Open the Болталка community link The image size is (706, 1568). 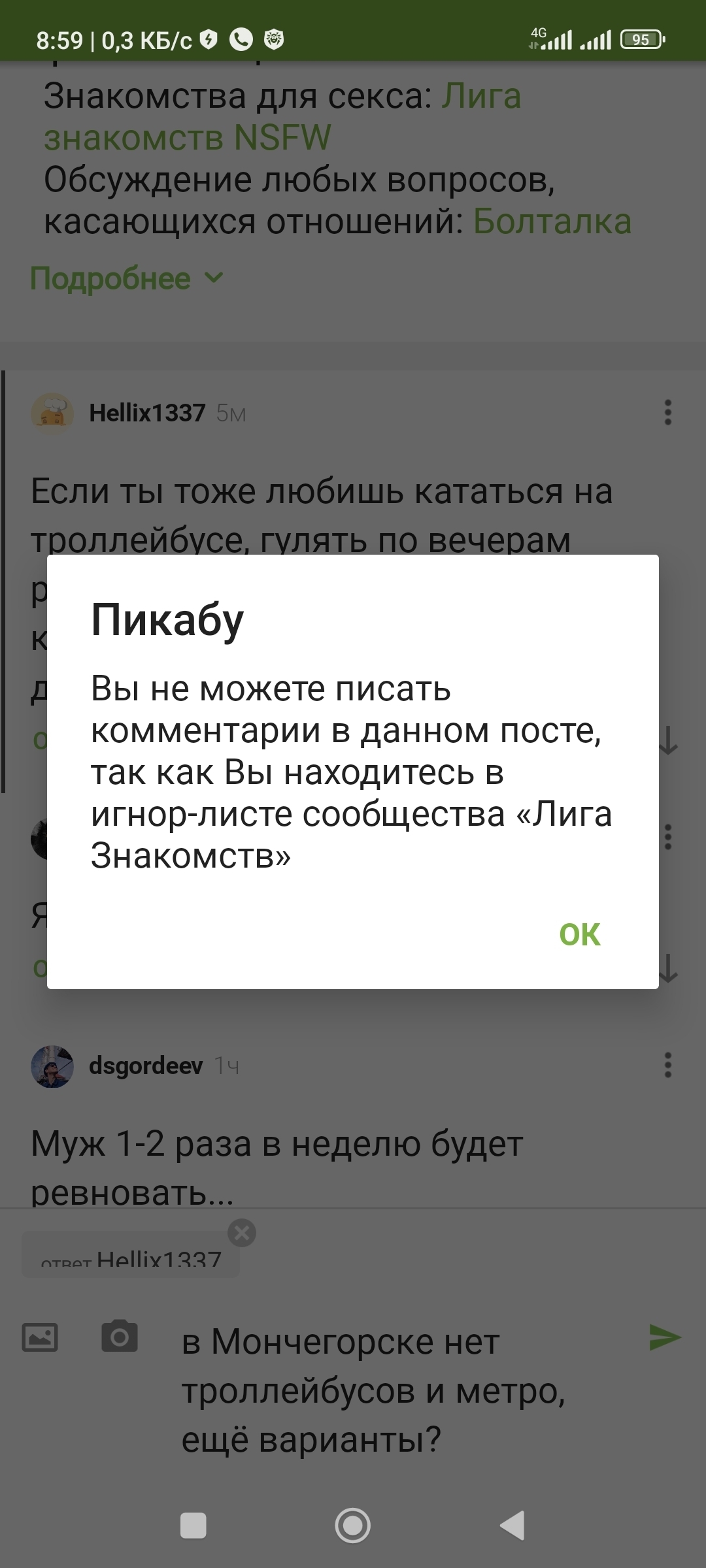click(552, 221)
